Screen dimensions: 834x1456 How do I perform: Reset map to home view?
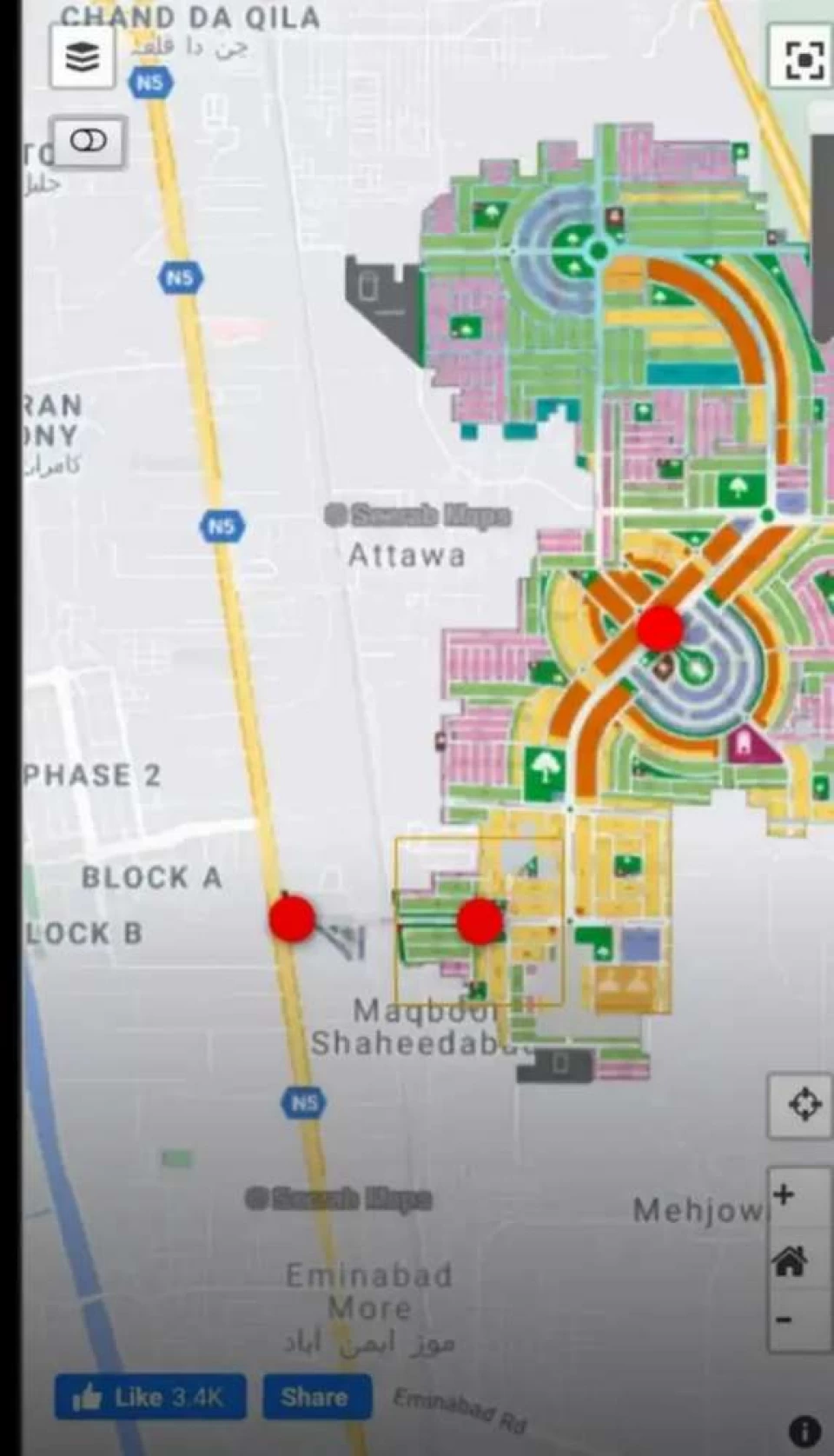[790, 1259]
